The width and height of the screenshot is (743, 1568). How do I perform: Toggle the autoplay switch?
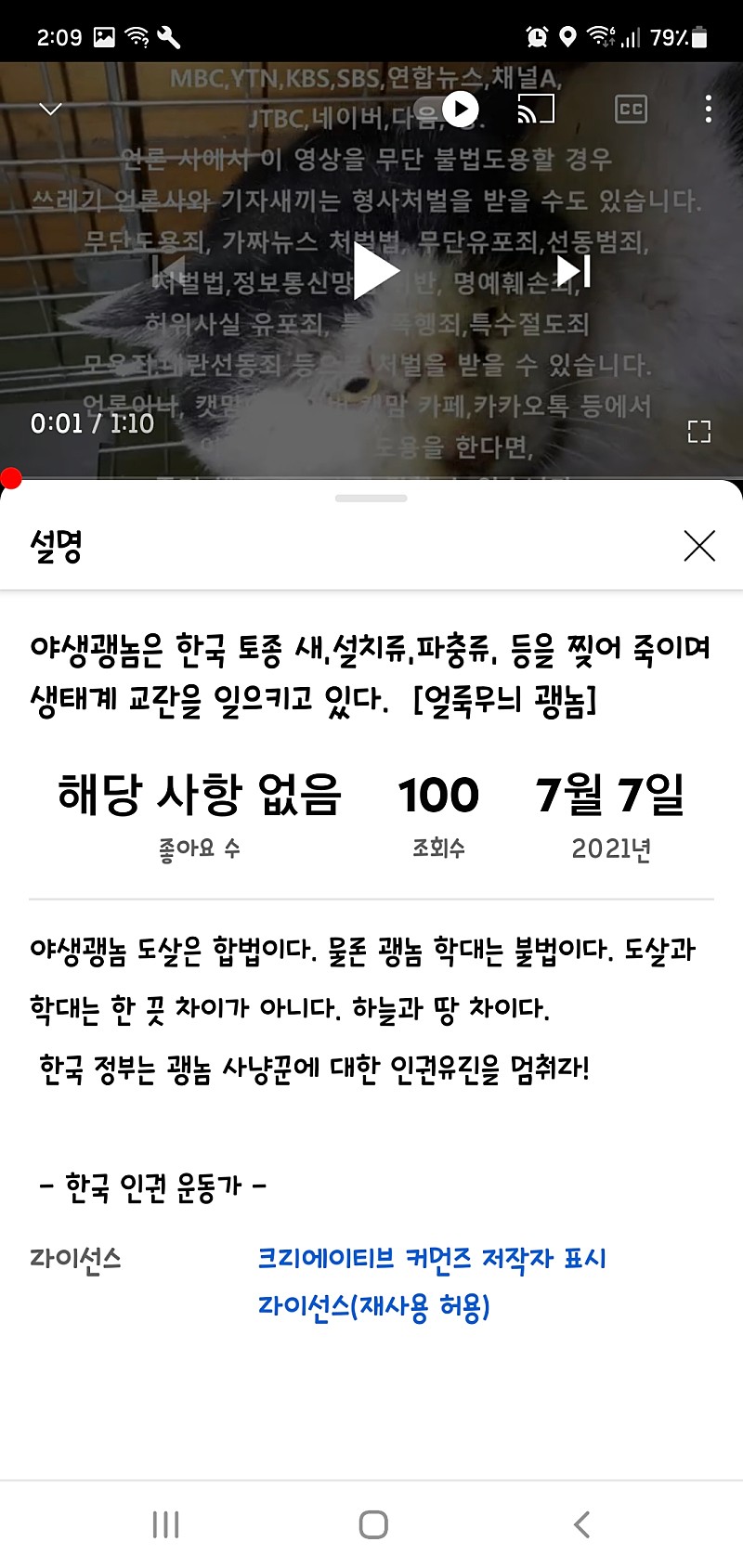tap(447, 110)
